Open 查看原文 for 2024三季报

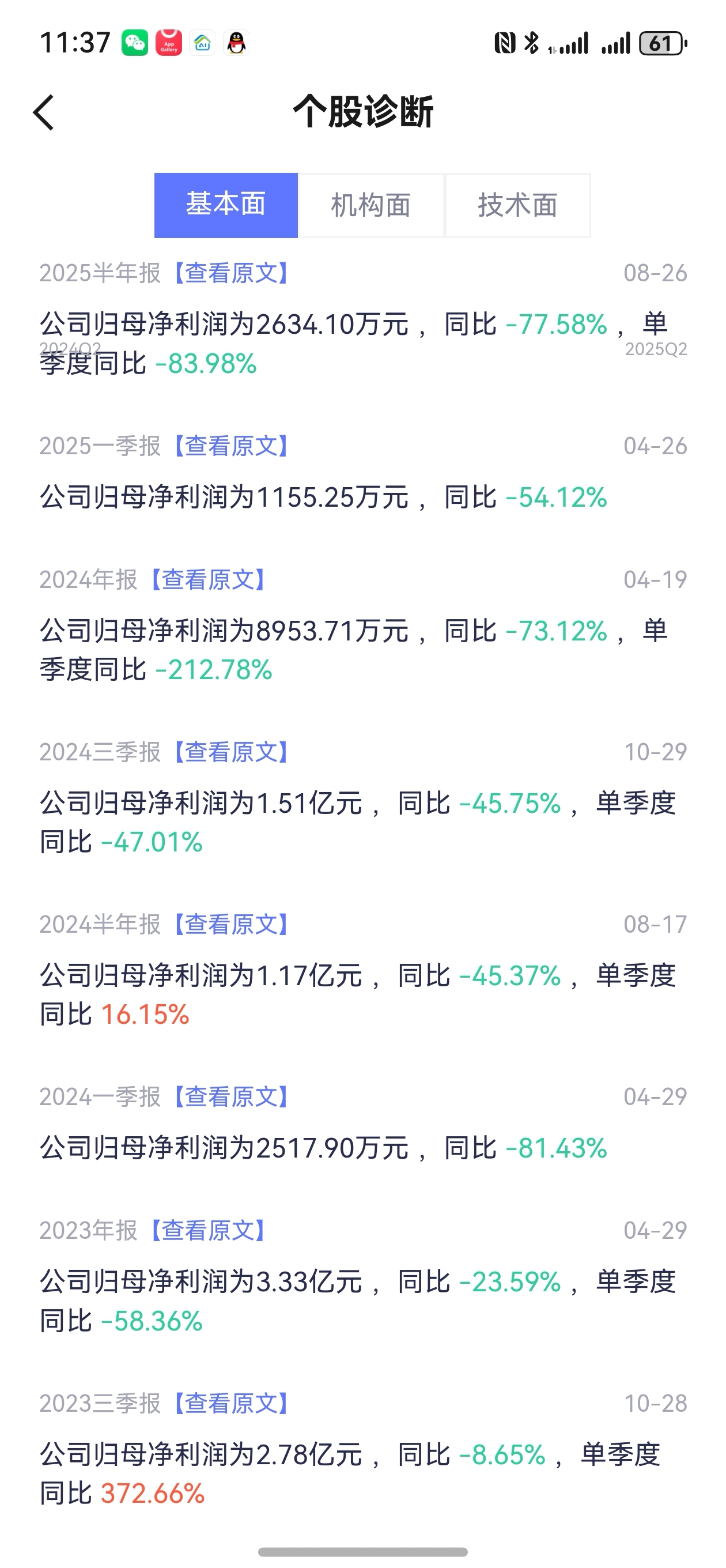[230, 752]
